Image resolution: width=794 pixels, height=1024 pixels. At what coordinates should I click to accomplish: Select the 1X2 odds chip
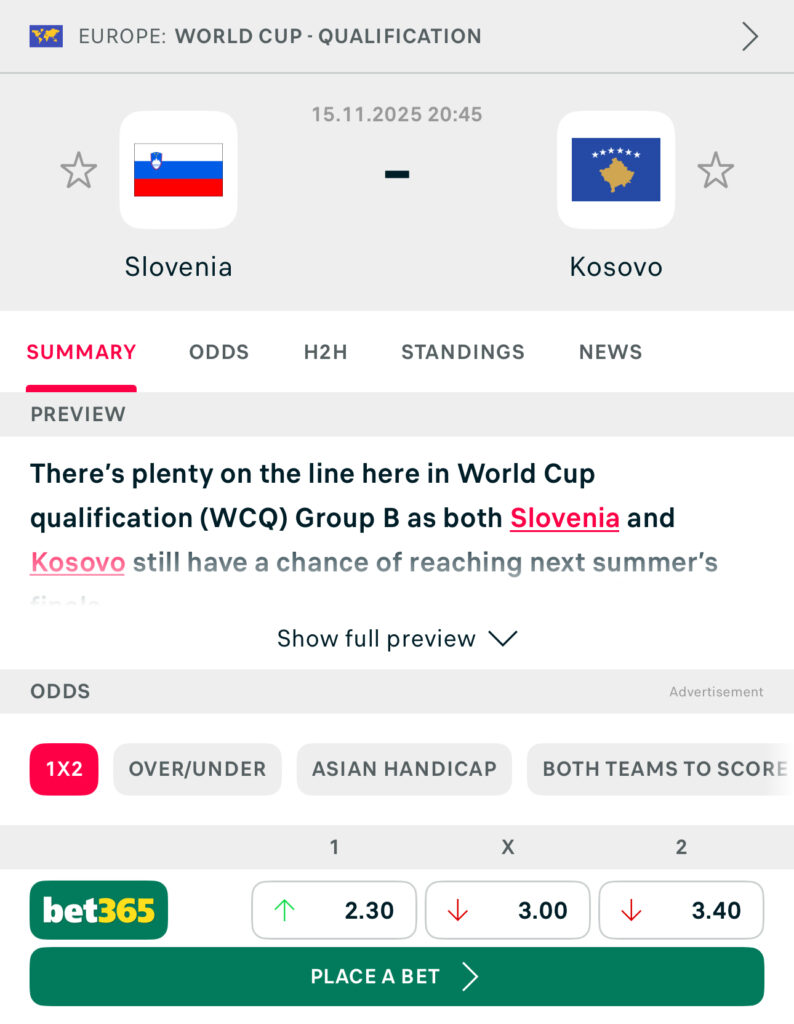pyautogui.click(x=64, y=769)
